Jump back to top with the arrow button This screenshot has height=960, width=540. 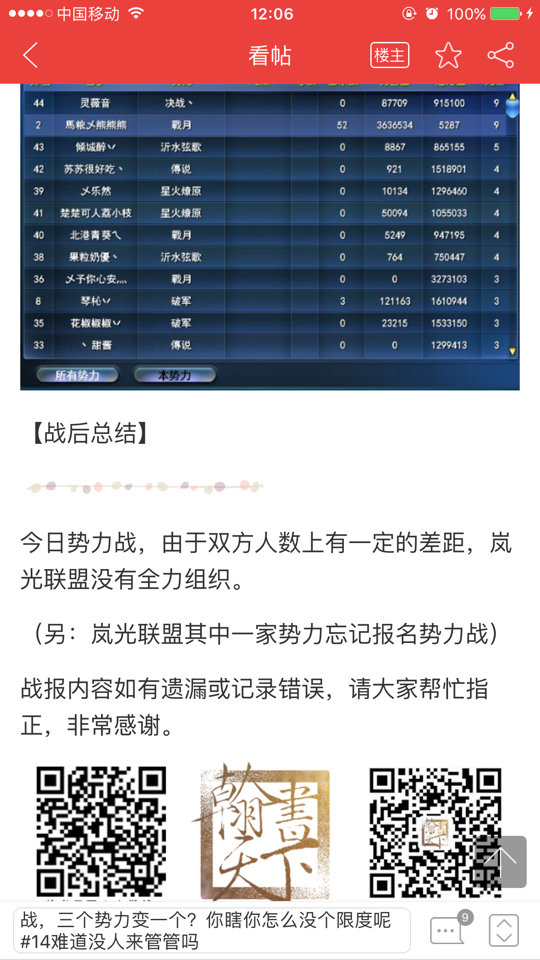(x=501, y=861)
